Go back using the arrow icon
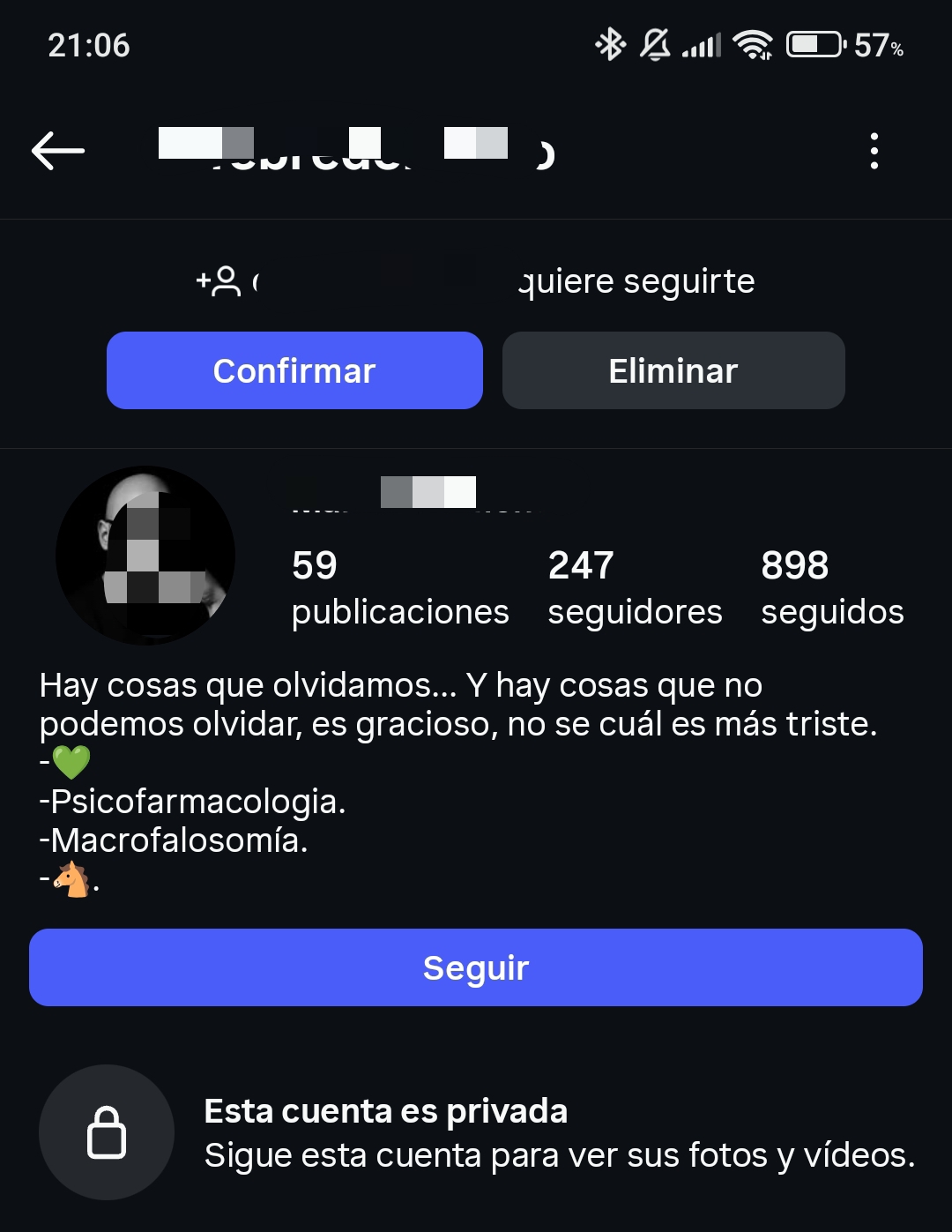 click(58, 151)
